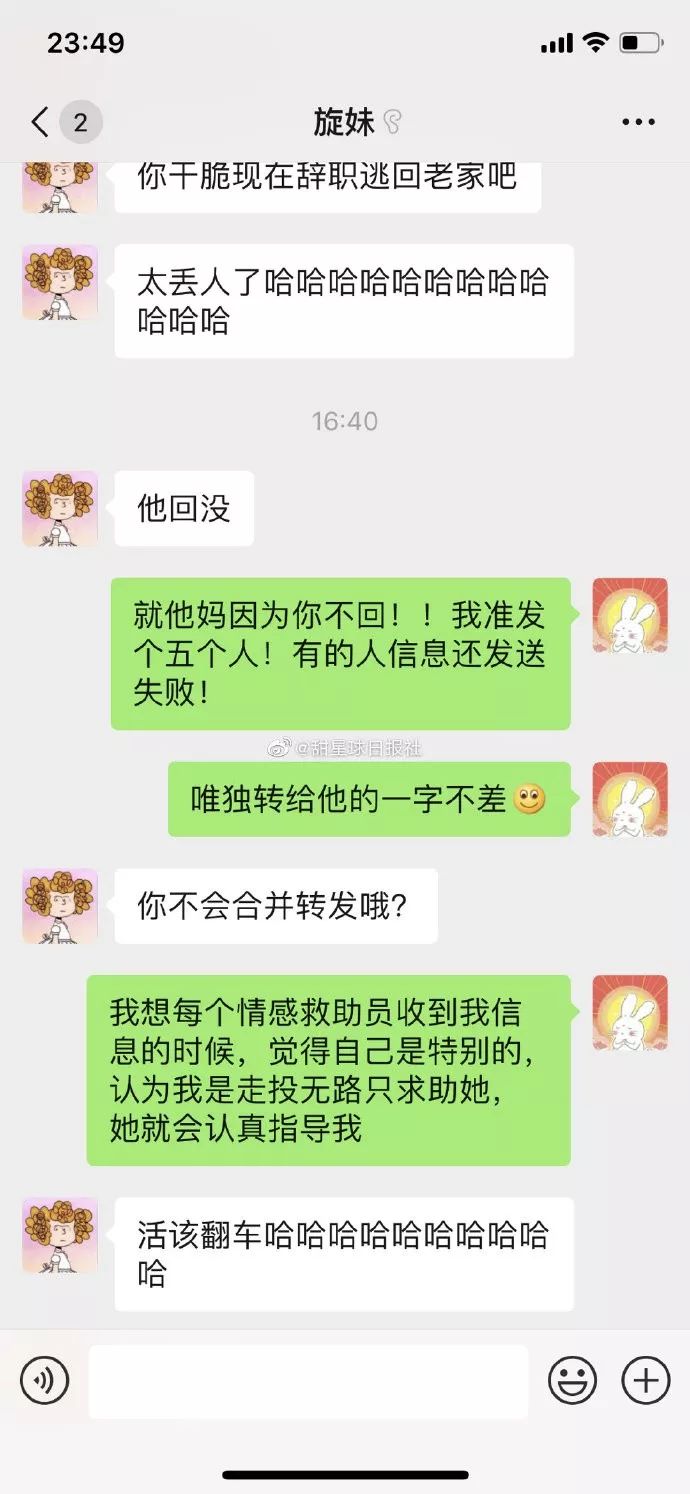This screenshot has height=1494, width=690.
Task: Open 旋妹's avatar beside '活该翻车' message
Action: (60, 1235)
